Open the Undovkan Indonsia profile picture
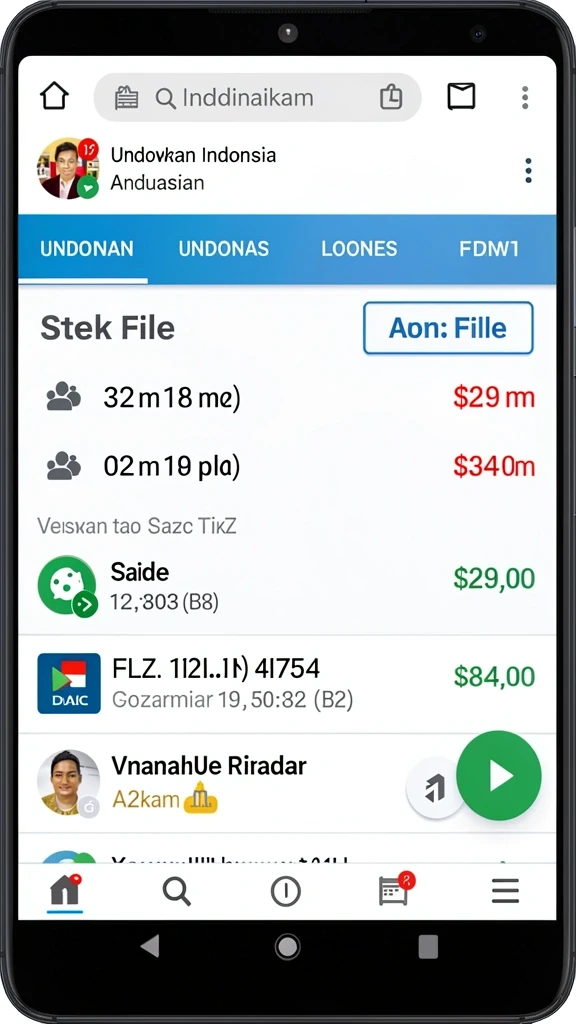 pyautogui.click(x=68, y=168)
